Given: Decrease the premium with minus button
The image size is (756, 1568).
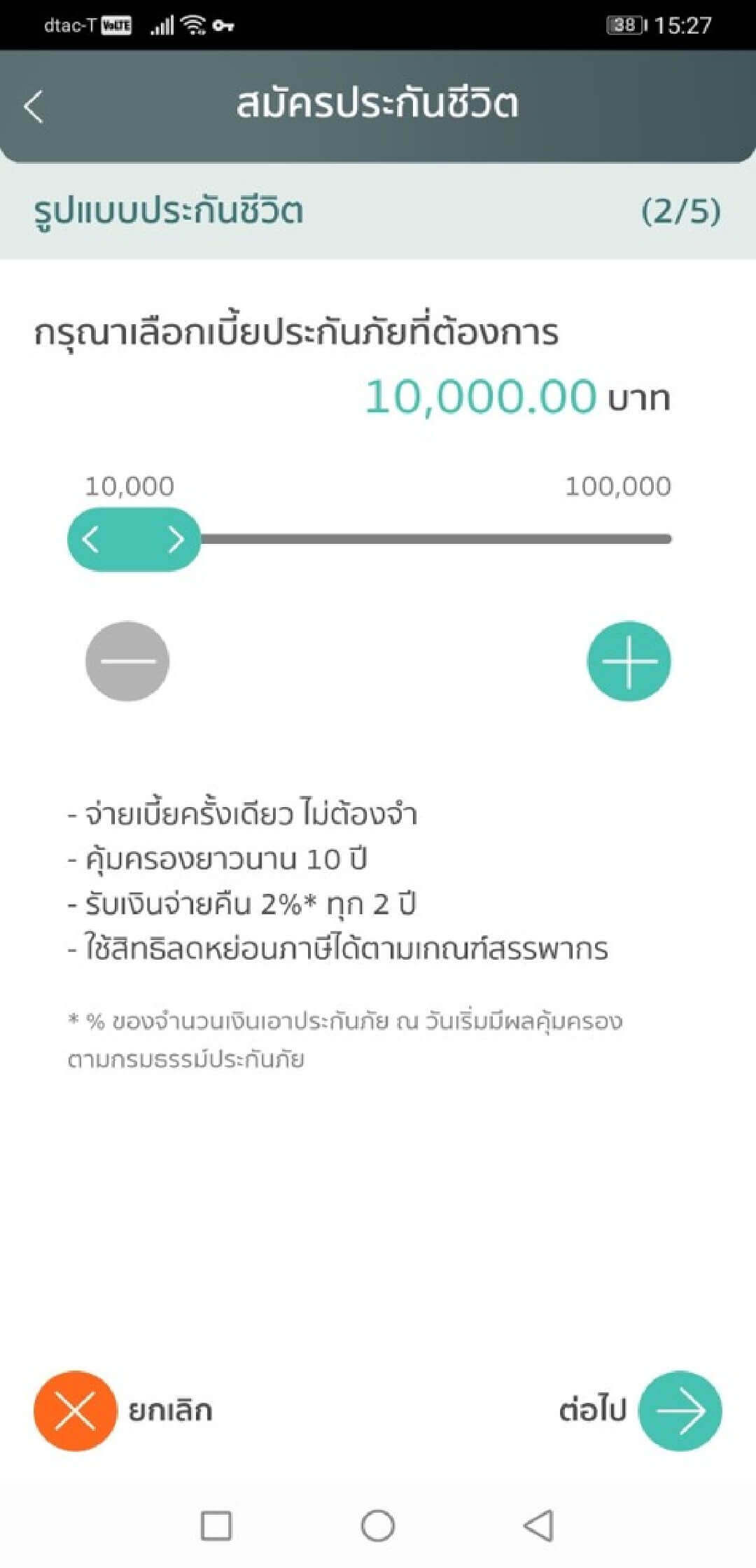Looking at the screenshot, I should (x=127, y=661).
